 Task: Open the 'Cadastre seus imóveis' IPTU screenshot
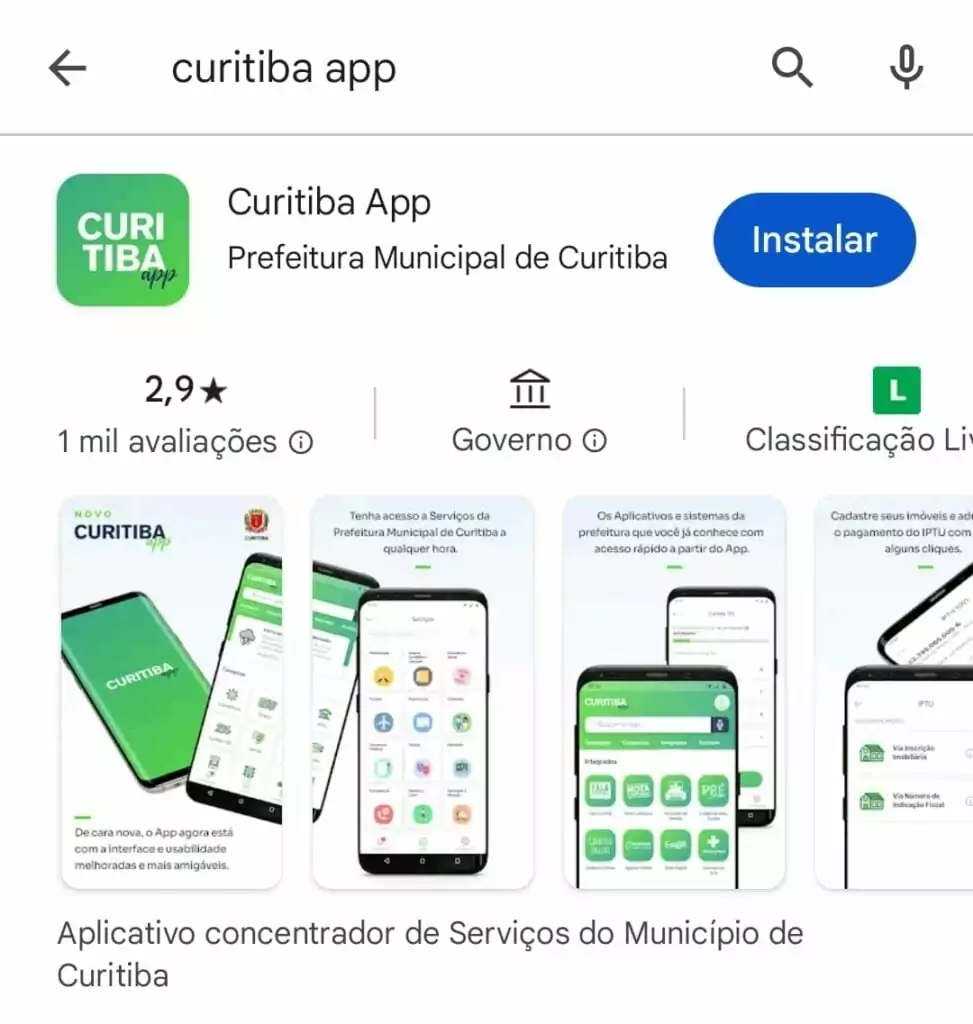coord(895,692)
